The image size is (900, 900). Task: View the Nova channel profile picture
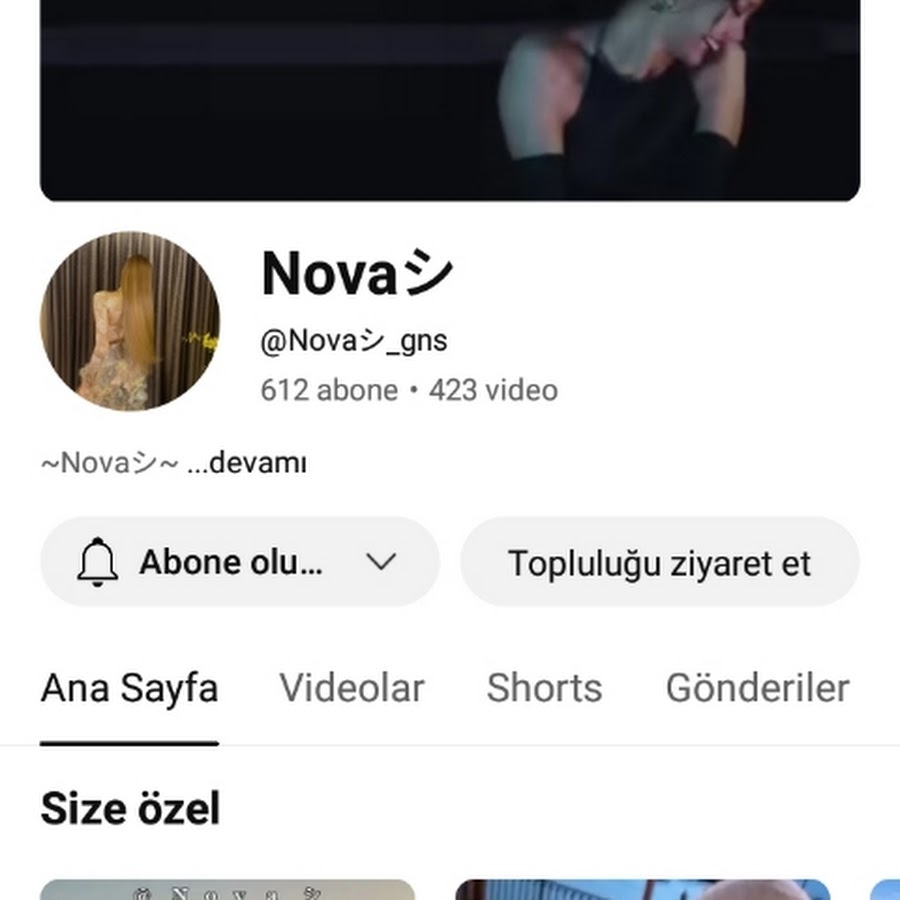click(130, 322)
